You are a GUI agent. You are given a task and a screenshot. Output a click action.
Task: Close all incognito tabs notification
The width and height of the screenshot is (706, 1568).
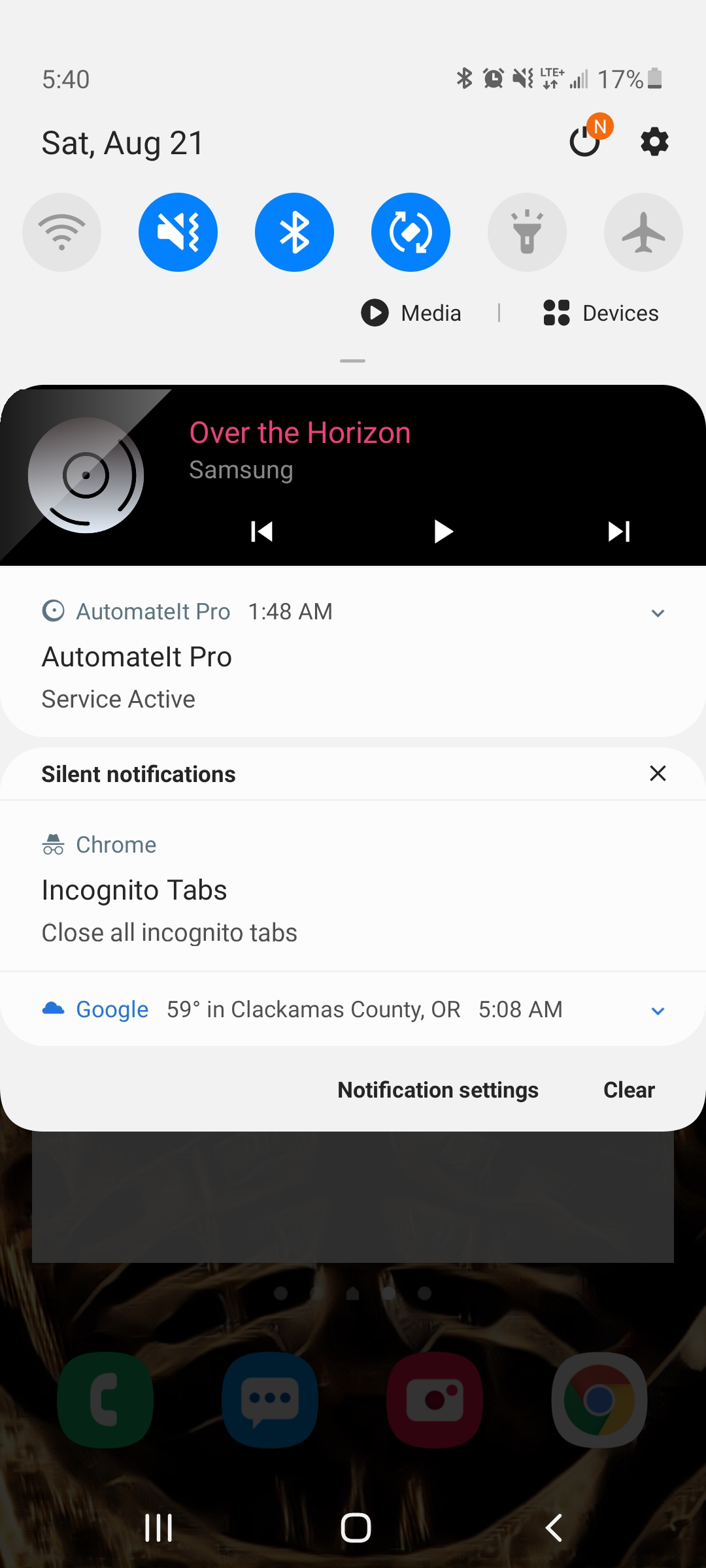[169, 932]
